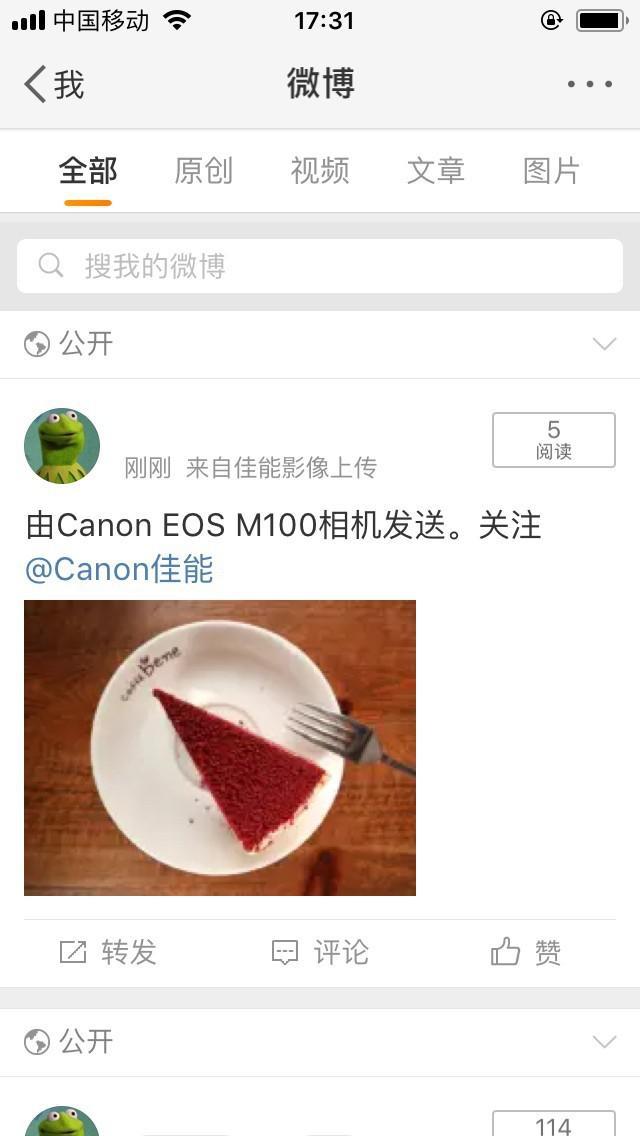The height and width of the screenshot is (1136, 640).
Task: Tap the 搜我的微博 search box
Action: pyautogui.click(x=320, y=266)
